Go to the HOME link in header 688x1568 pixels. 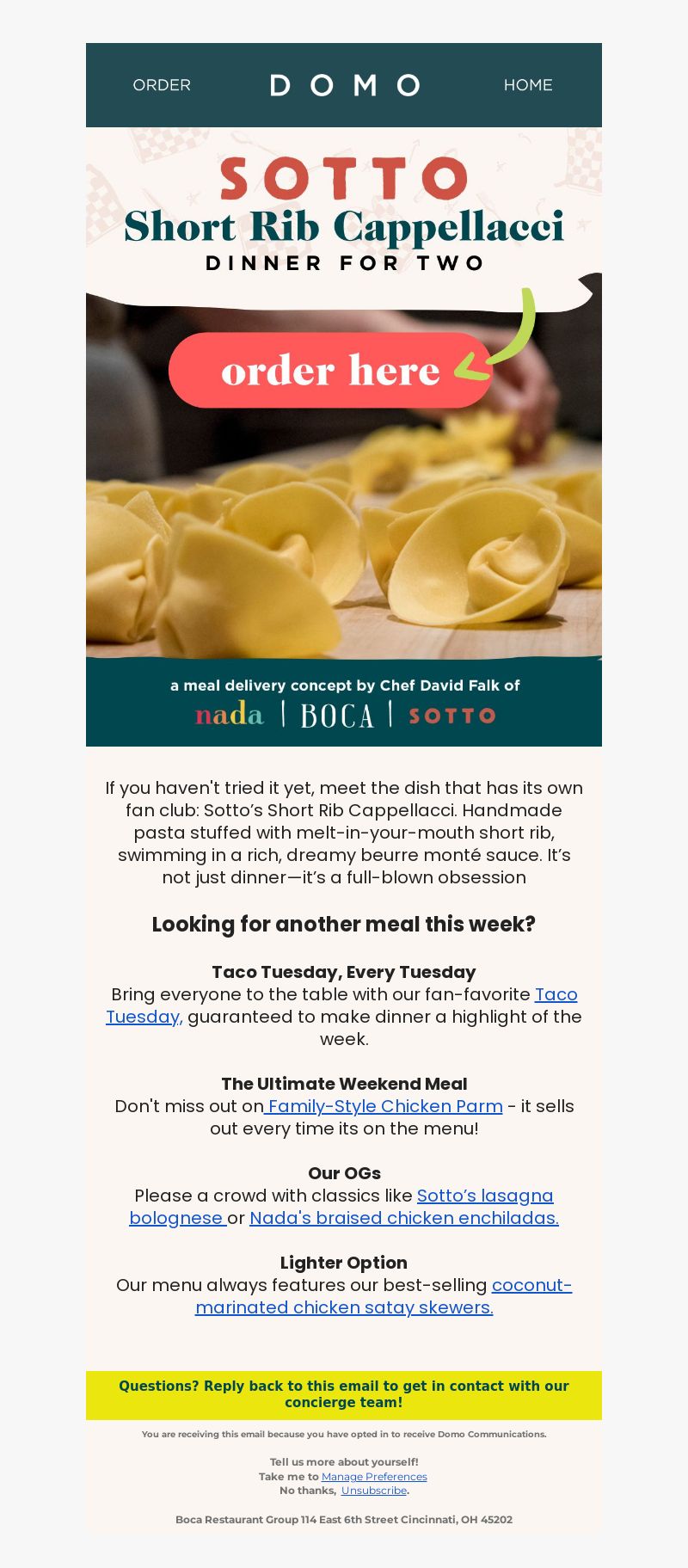click(x=528, y=85)
